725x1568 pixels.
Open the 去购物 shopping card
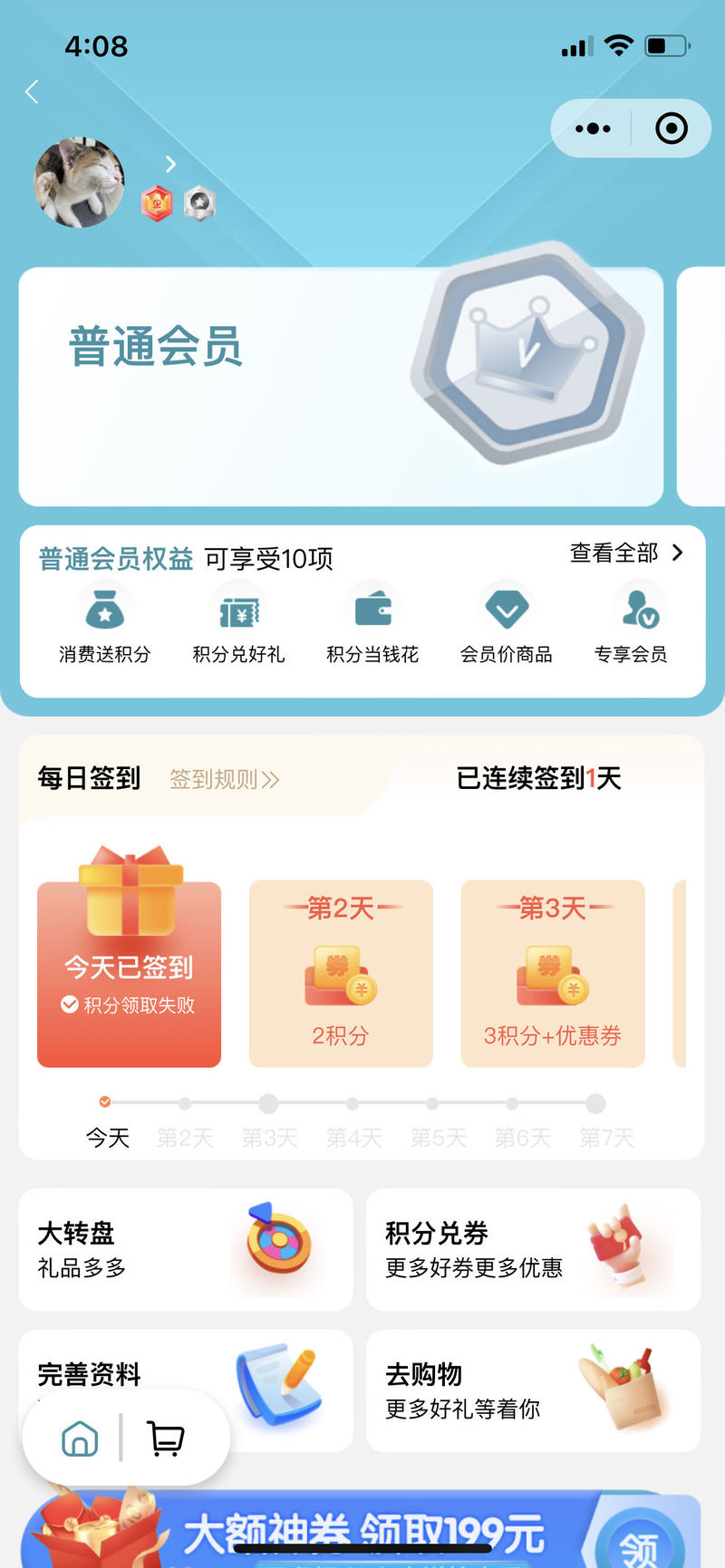(x=533, y=1390)
